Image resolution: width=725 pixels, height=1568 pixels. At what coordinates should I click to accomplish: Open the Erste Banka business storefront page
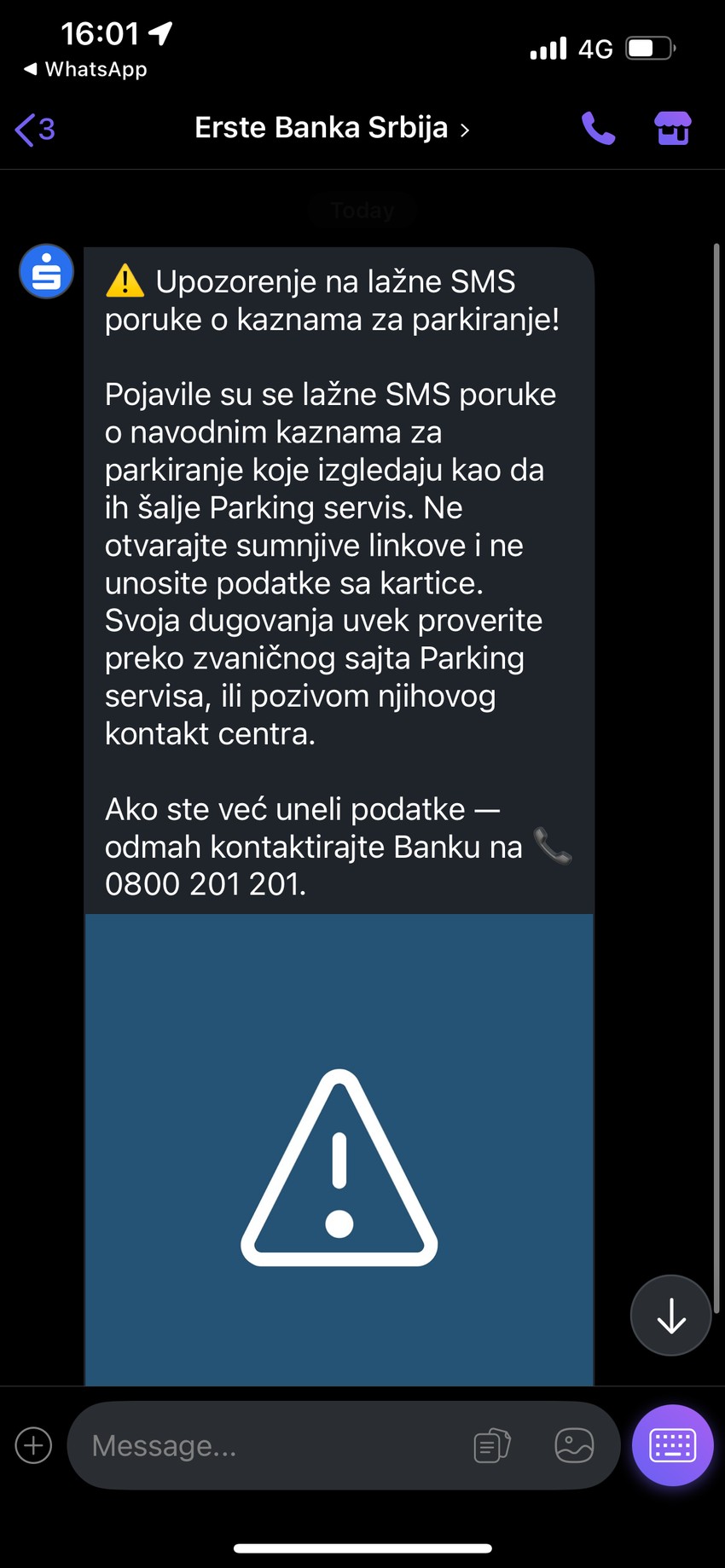(671, 128)
